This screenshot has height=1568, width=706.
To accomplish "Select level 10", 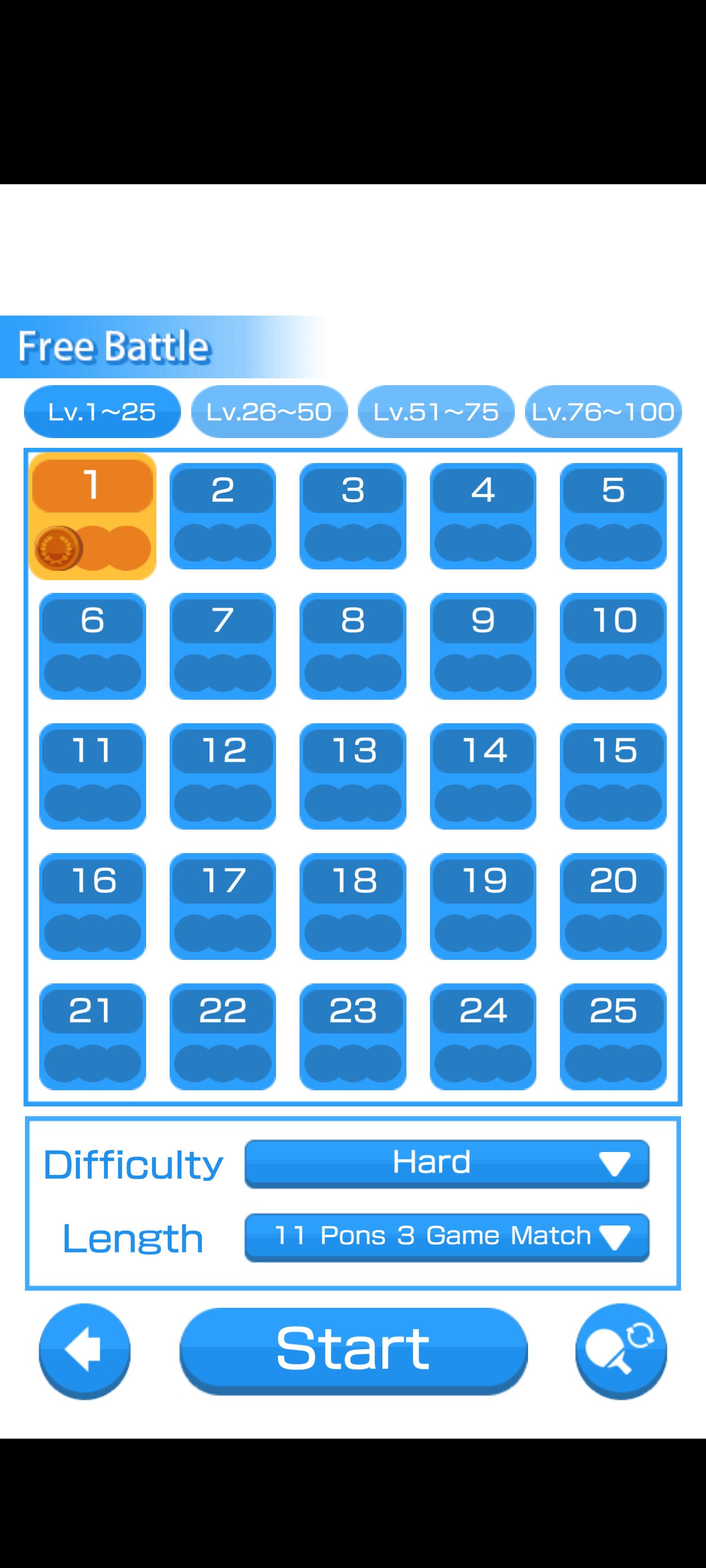I will [613, 646].
